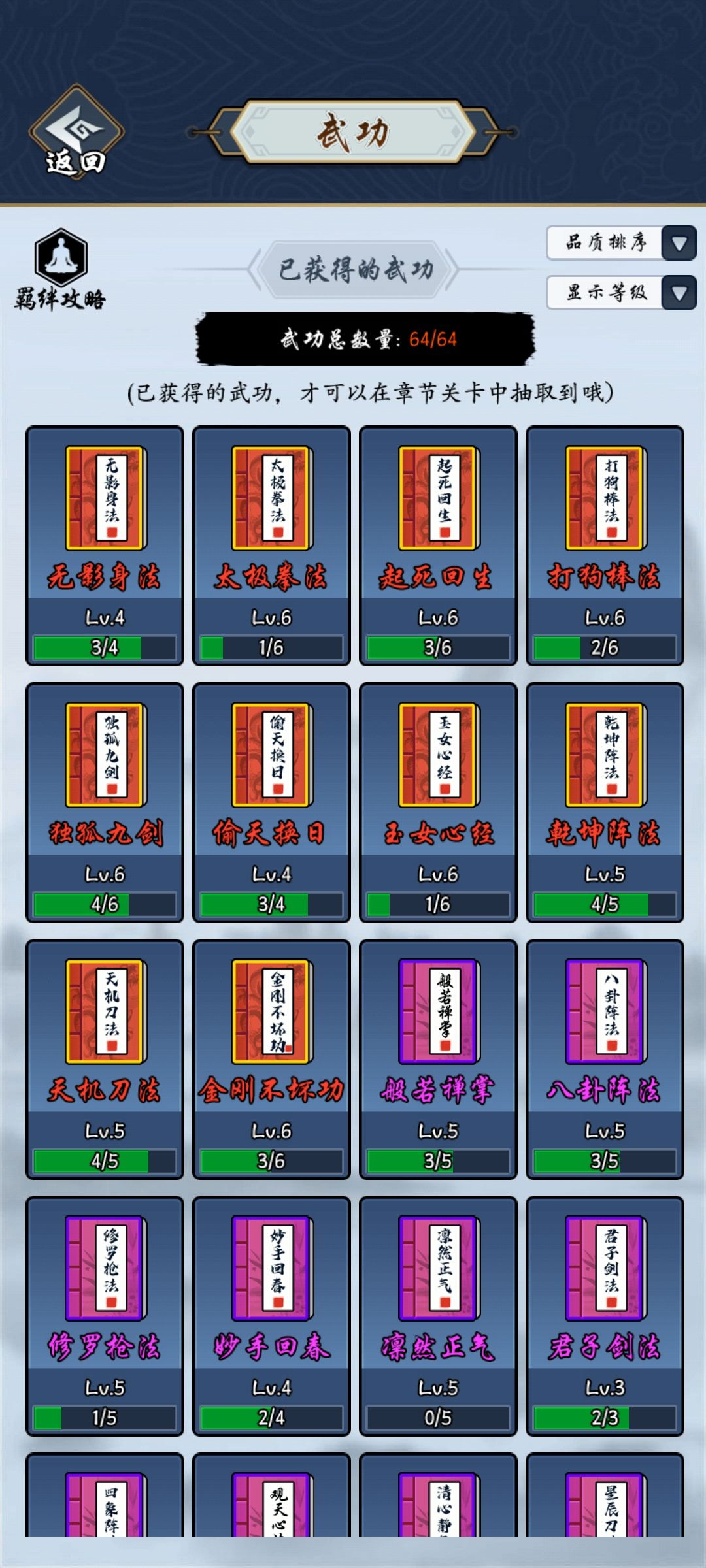Viewport: 706px width, 1568px height.
Task: View the 般若禅掌 skill card
Action: click(438, 1060)
